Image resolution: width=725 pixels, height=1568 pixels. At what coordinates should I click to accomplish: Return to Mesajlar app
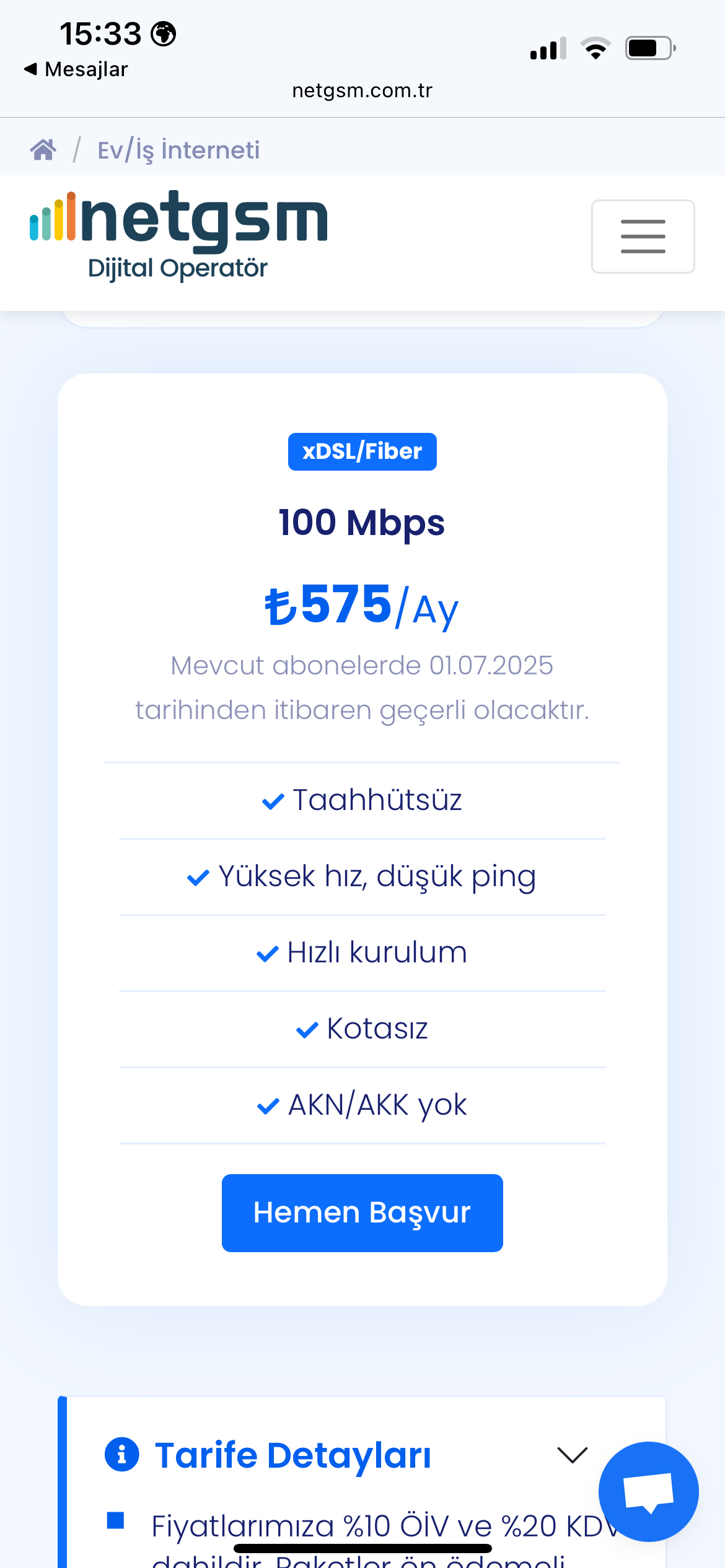tap(76, 69)
